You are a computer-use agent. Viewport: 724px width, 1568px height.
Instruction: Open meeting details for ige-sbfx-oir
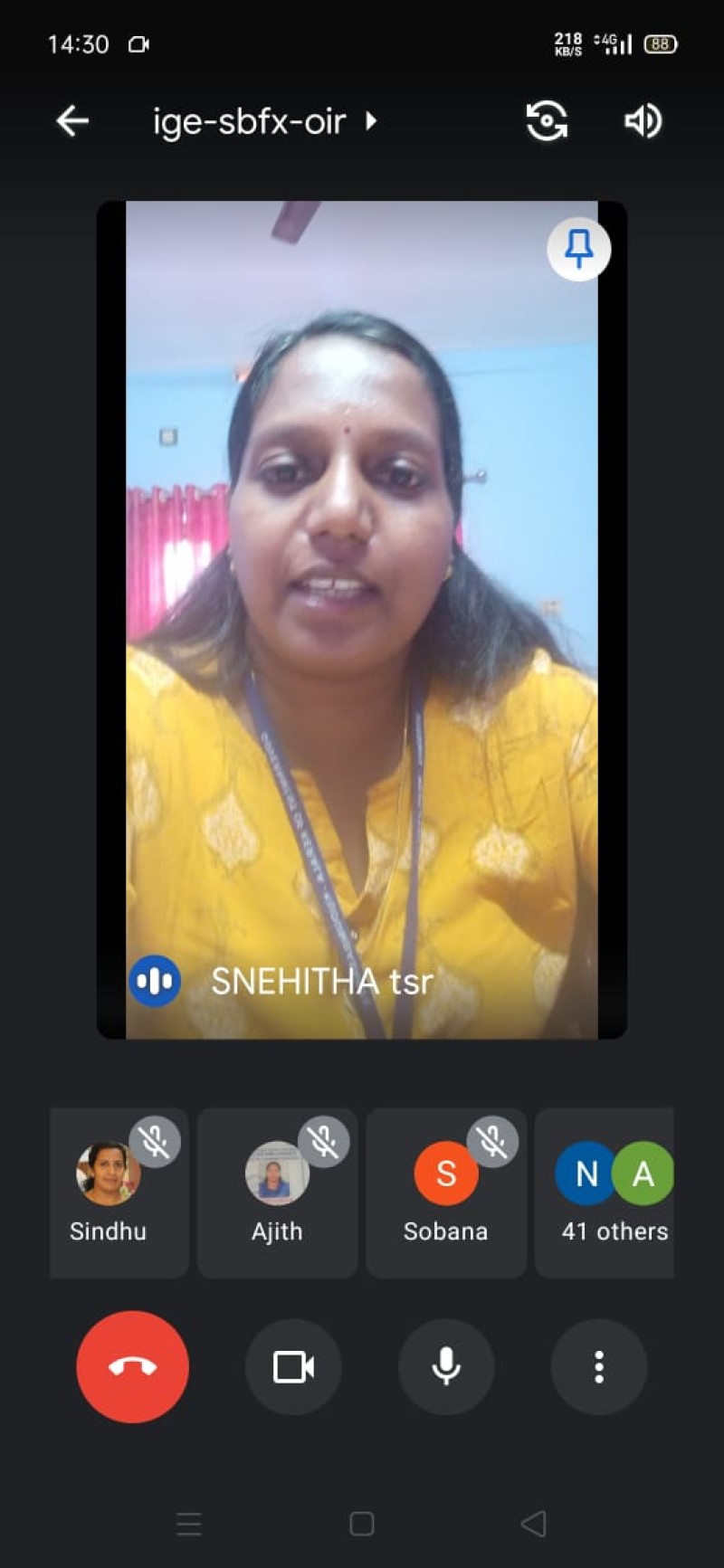point(264,120)
